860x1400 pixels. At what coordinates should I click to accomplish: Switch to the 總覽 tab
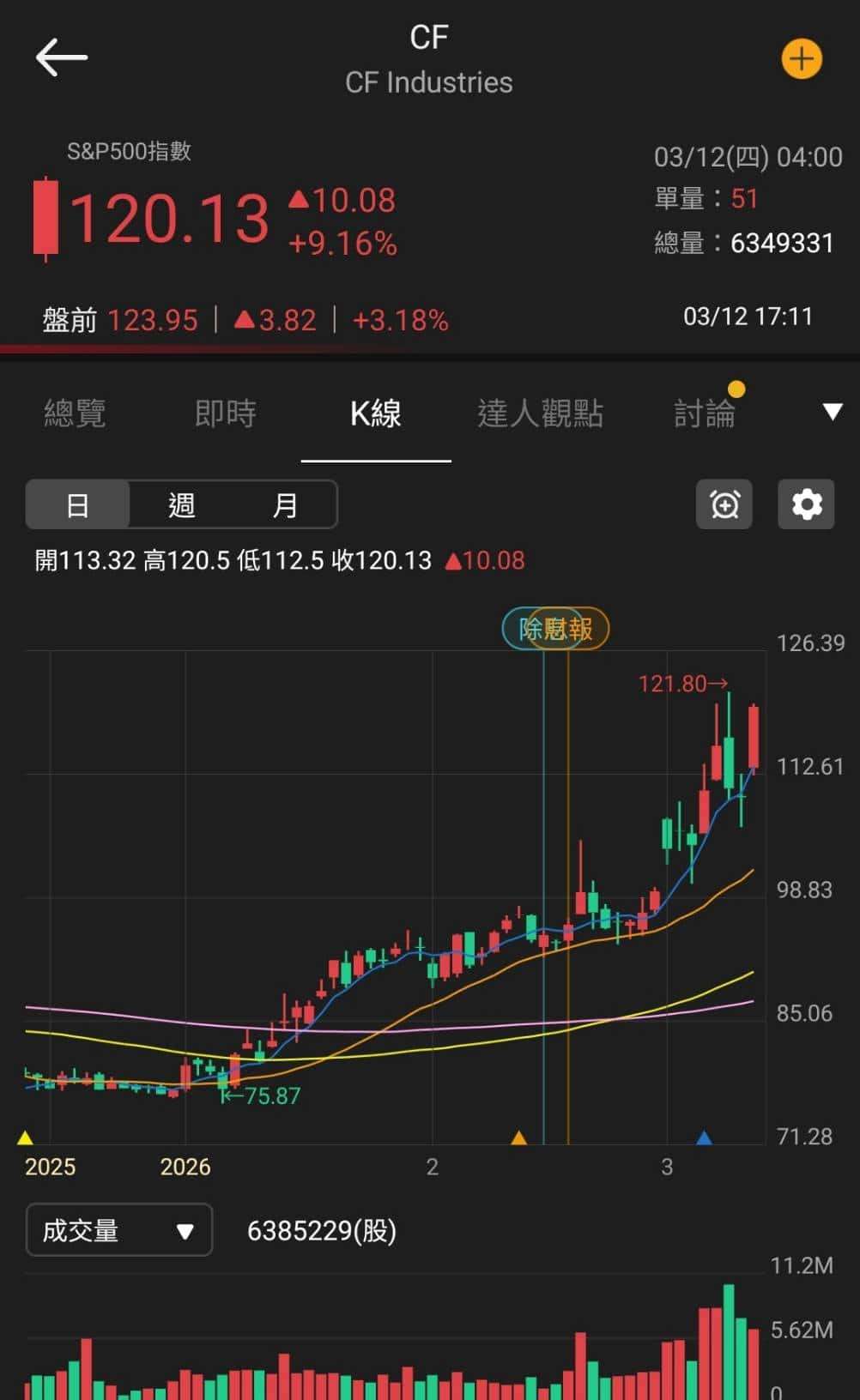(75, 413)
